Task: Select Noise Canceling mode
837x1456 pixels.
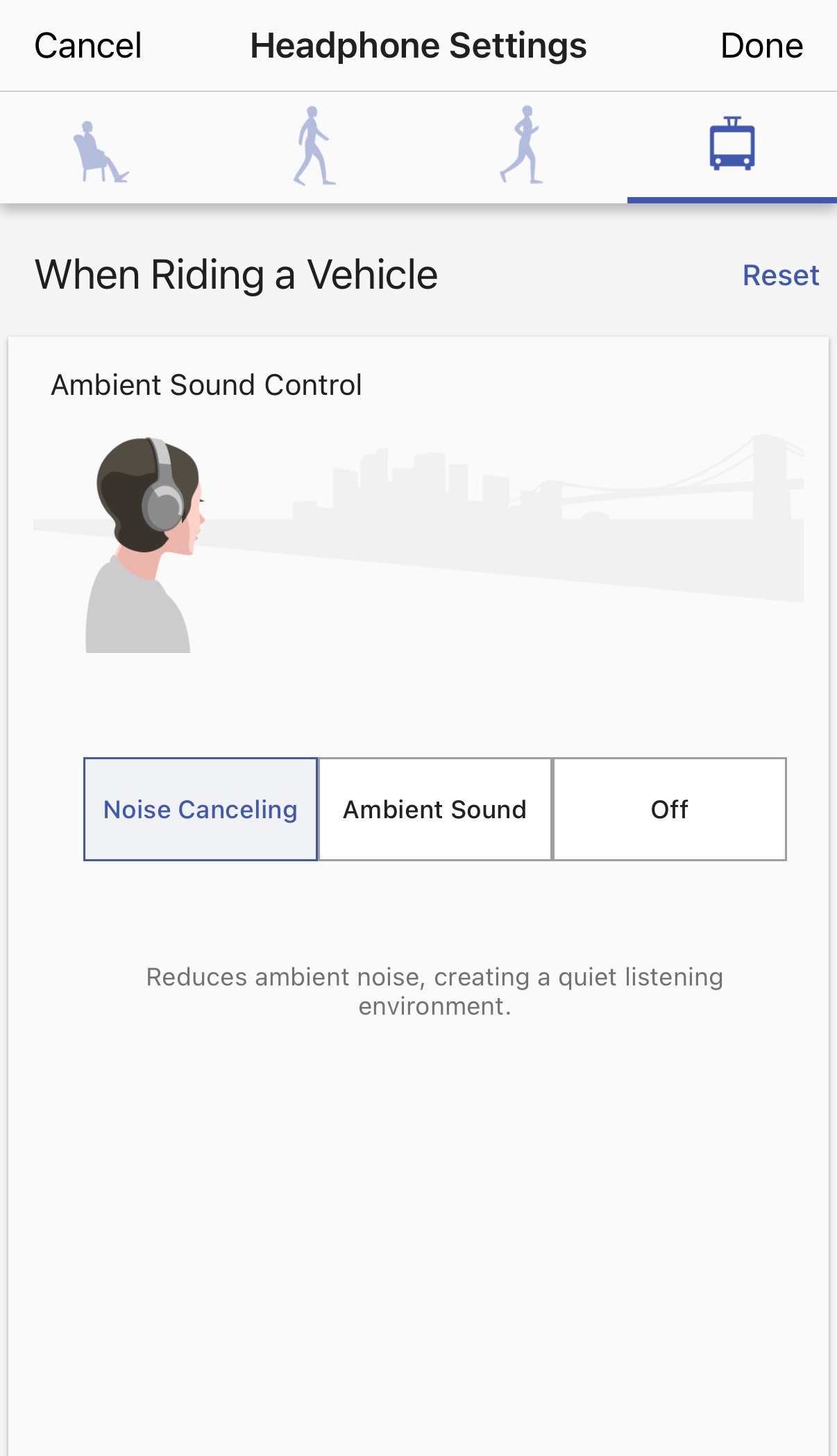Action: coord(201,809)
